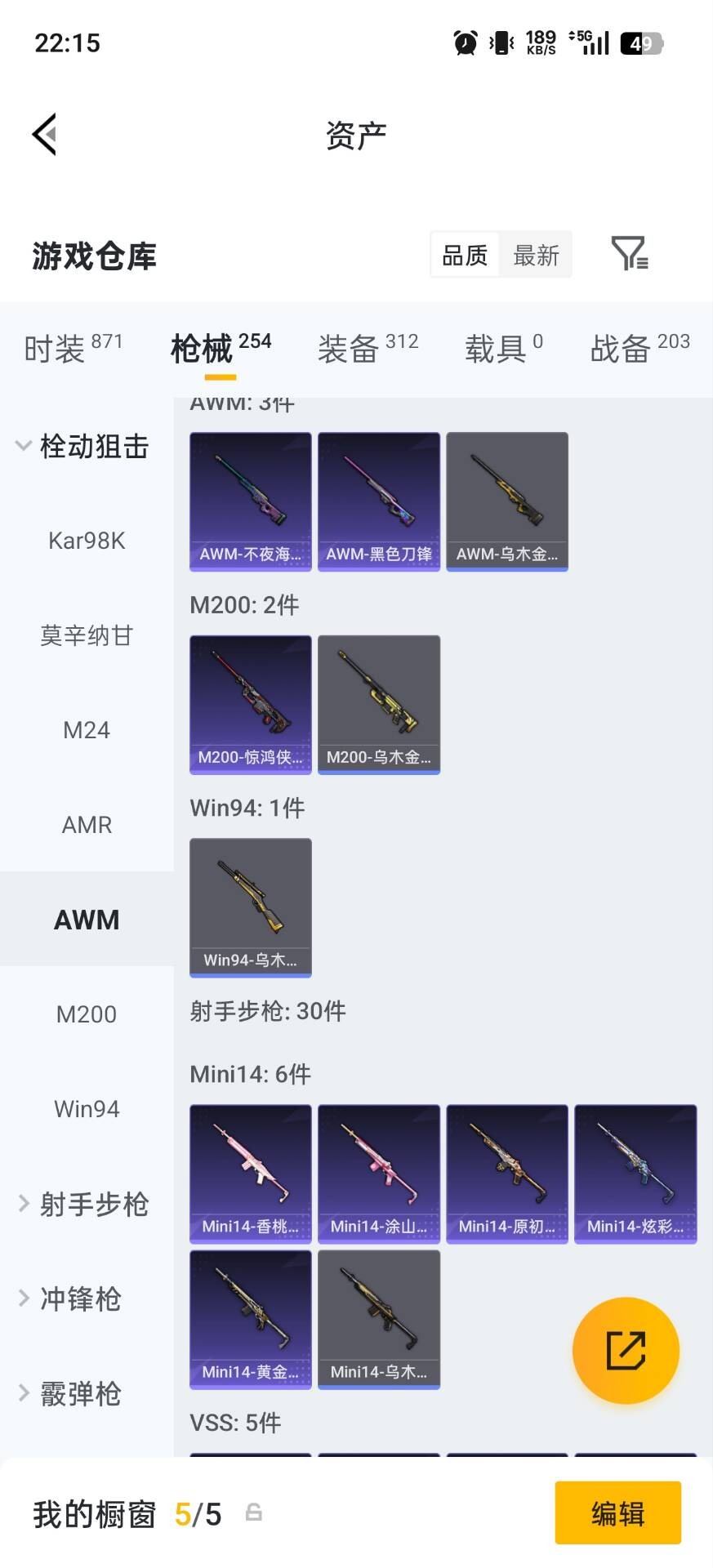Tap the 5/5 showcase counter

pyautogui.click(x=198, y=1513)
